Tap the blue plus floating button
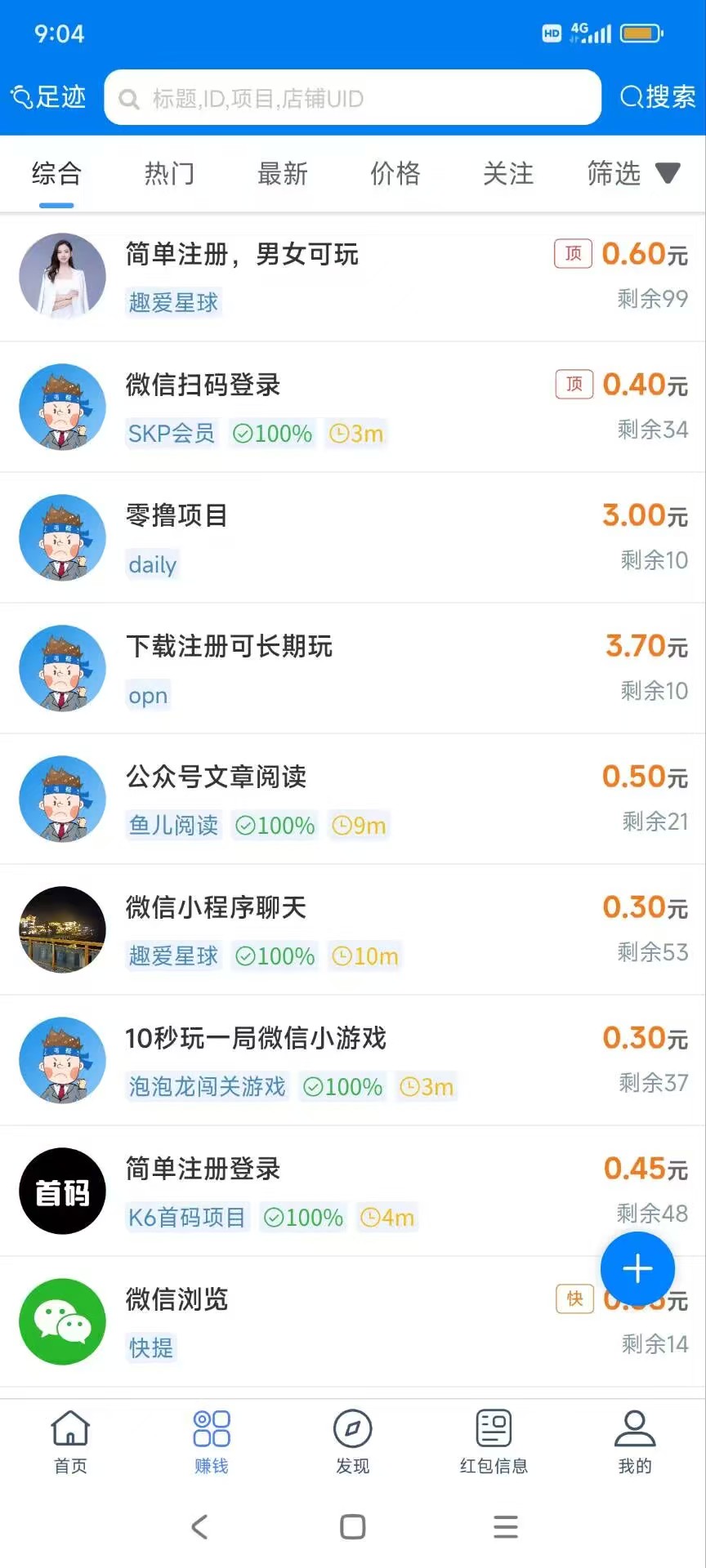The width and height of the screenshot is (706, 1568). pyautogui.click(x=637, y=1268)
